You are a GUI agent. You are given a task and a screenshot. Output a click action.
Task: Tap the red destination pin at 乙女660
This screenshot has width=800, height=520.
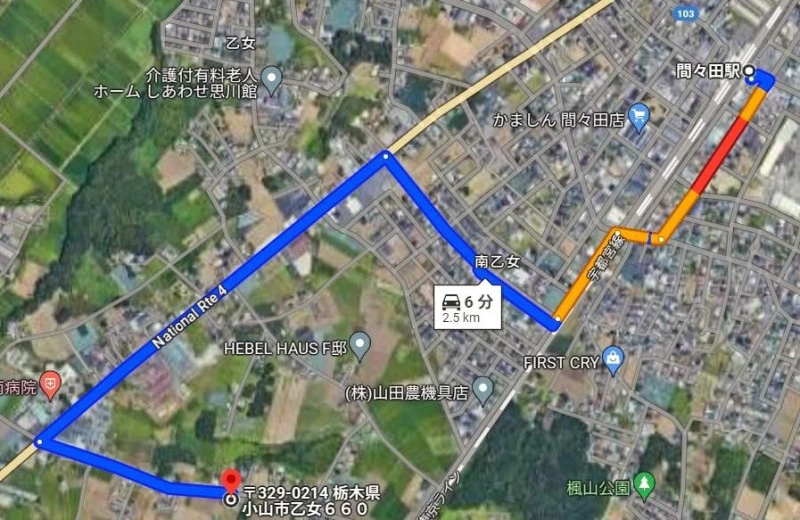(231, 481)
